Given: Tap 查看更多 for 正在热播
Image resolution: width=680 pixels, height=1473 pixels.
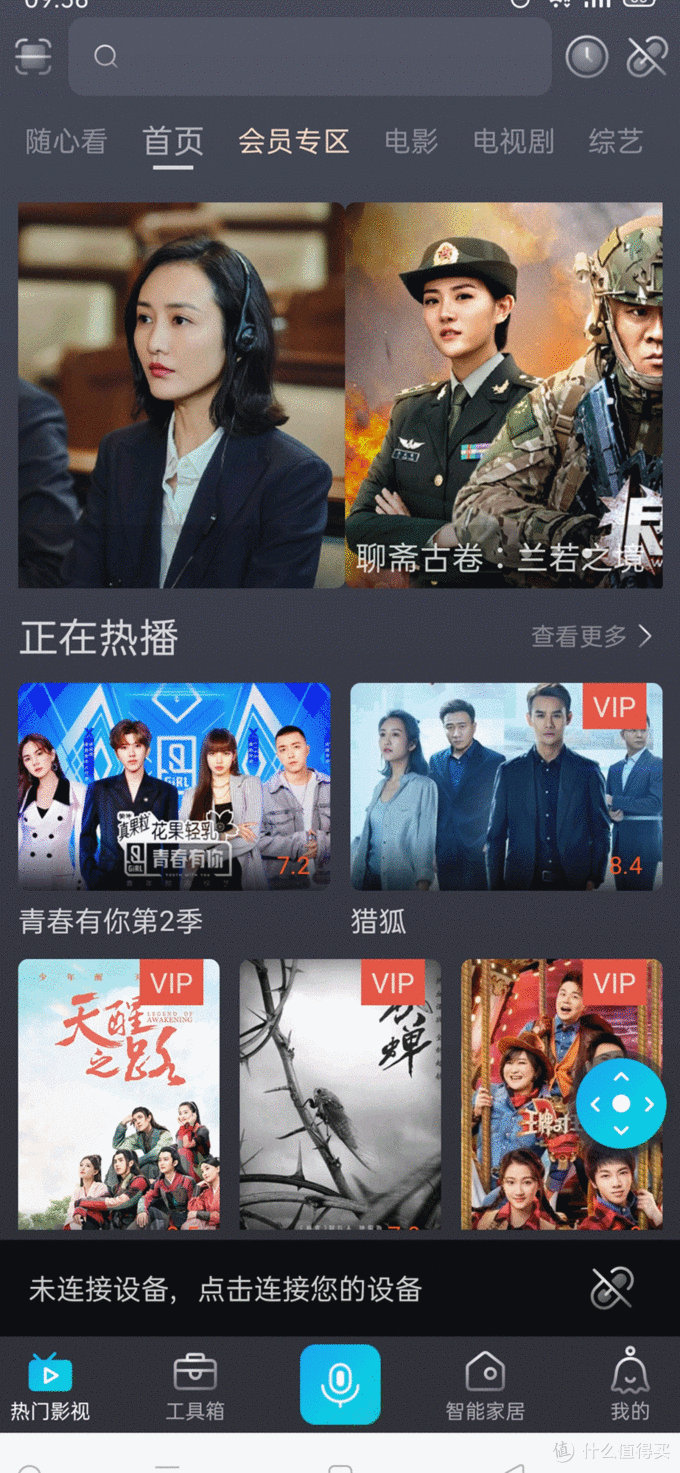Looking at the screenshot, I should coord(591,636).
